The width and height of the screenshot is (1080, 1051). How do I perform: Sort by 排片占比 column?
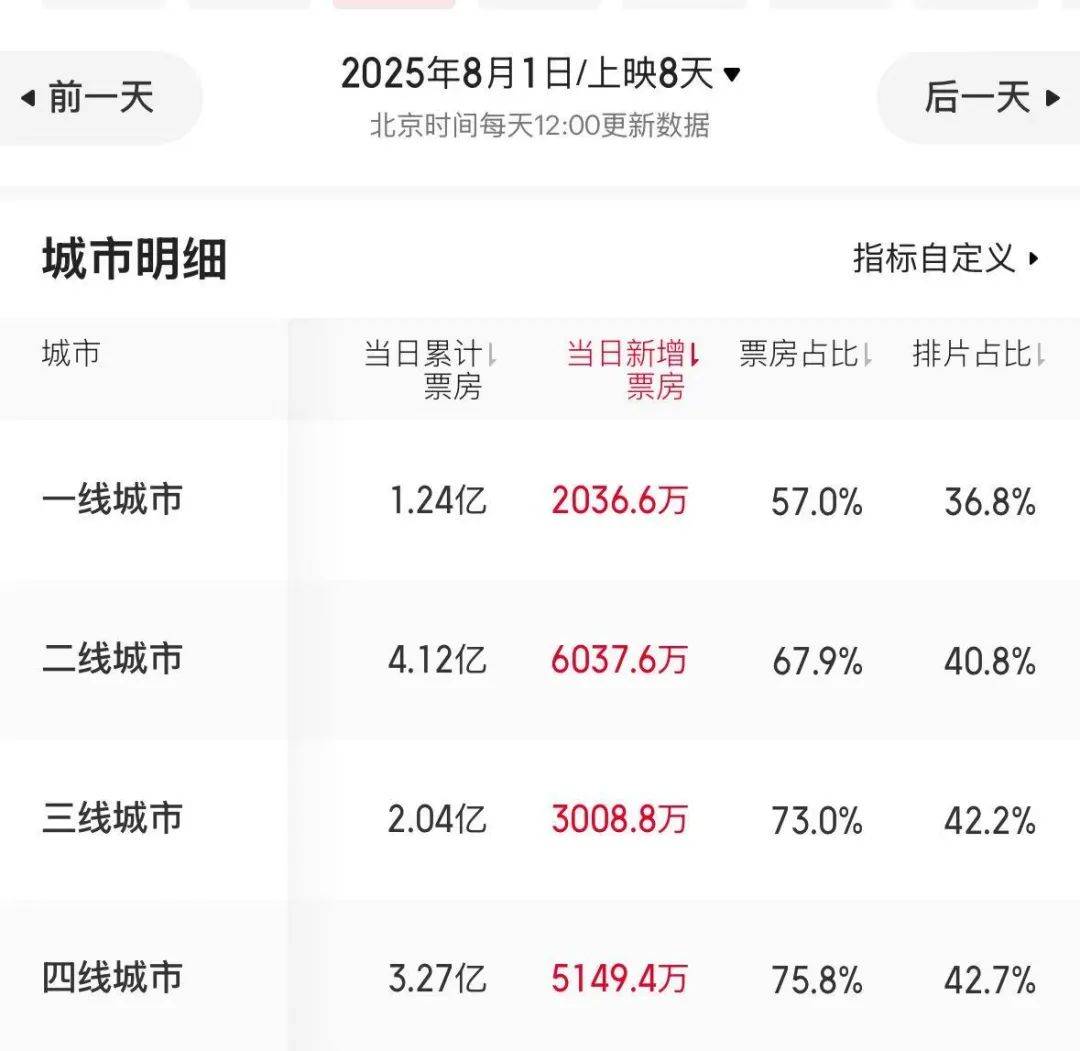[978, 354]
